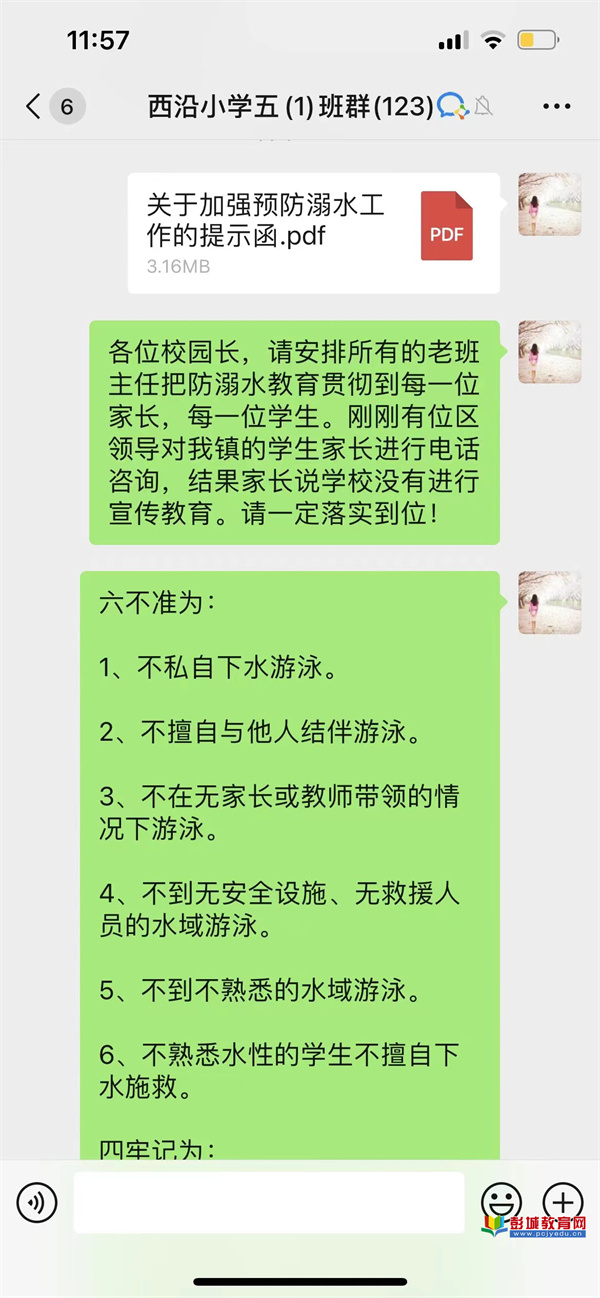The width and height of the screenshot is (600, 1298).
Task: Open the 关于加强预防溺水工作的提示函.pdf file
Action: point(313,233)
